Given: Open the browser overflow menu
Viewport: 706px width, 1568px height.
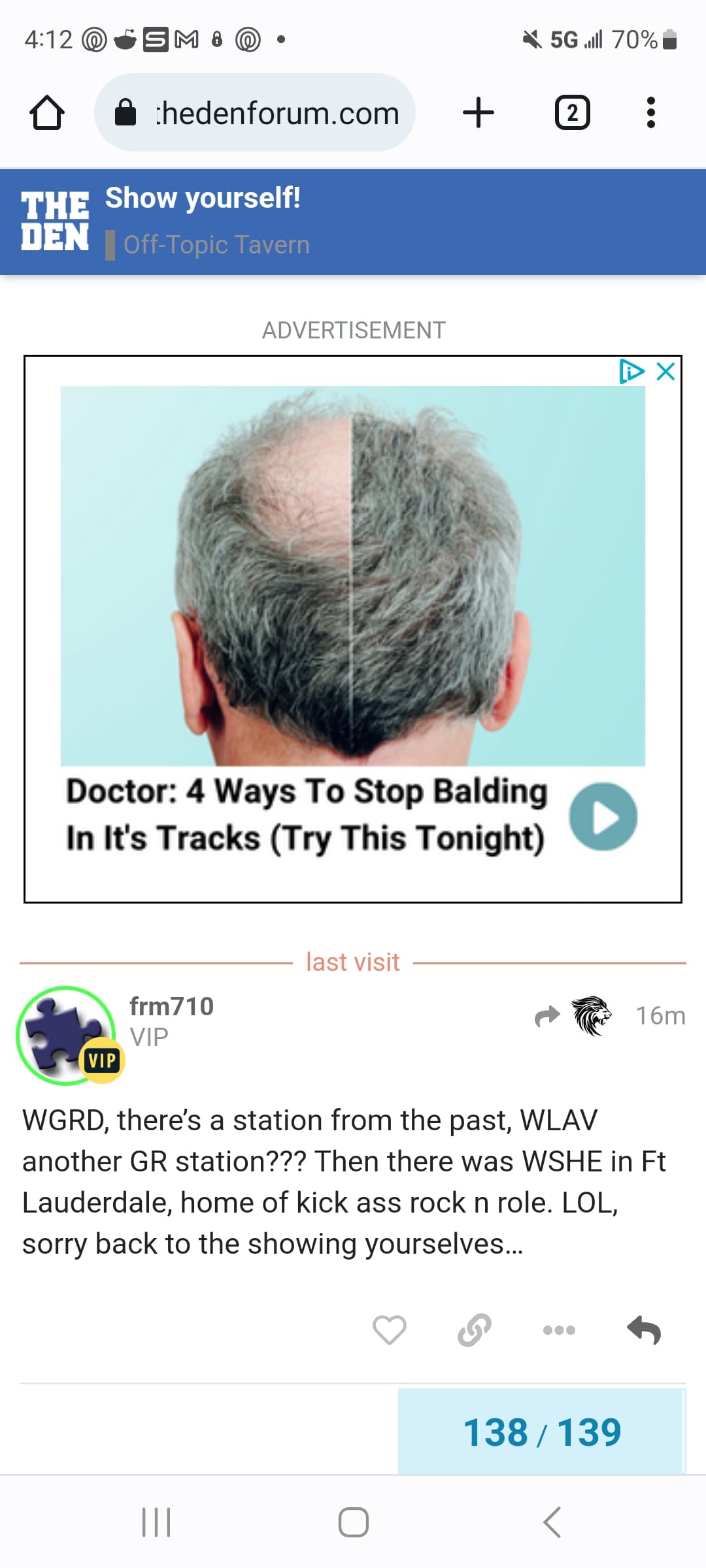Looking at the screenshot, I should tap(650, 113).
